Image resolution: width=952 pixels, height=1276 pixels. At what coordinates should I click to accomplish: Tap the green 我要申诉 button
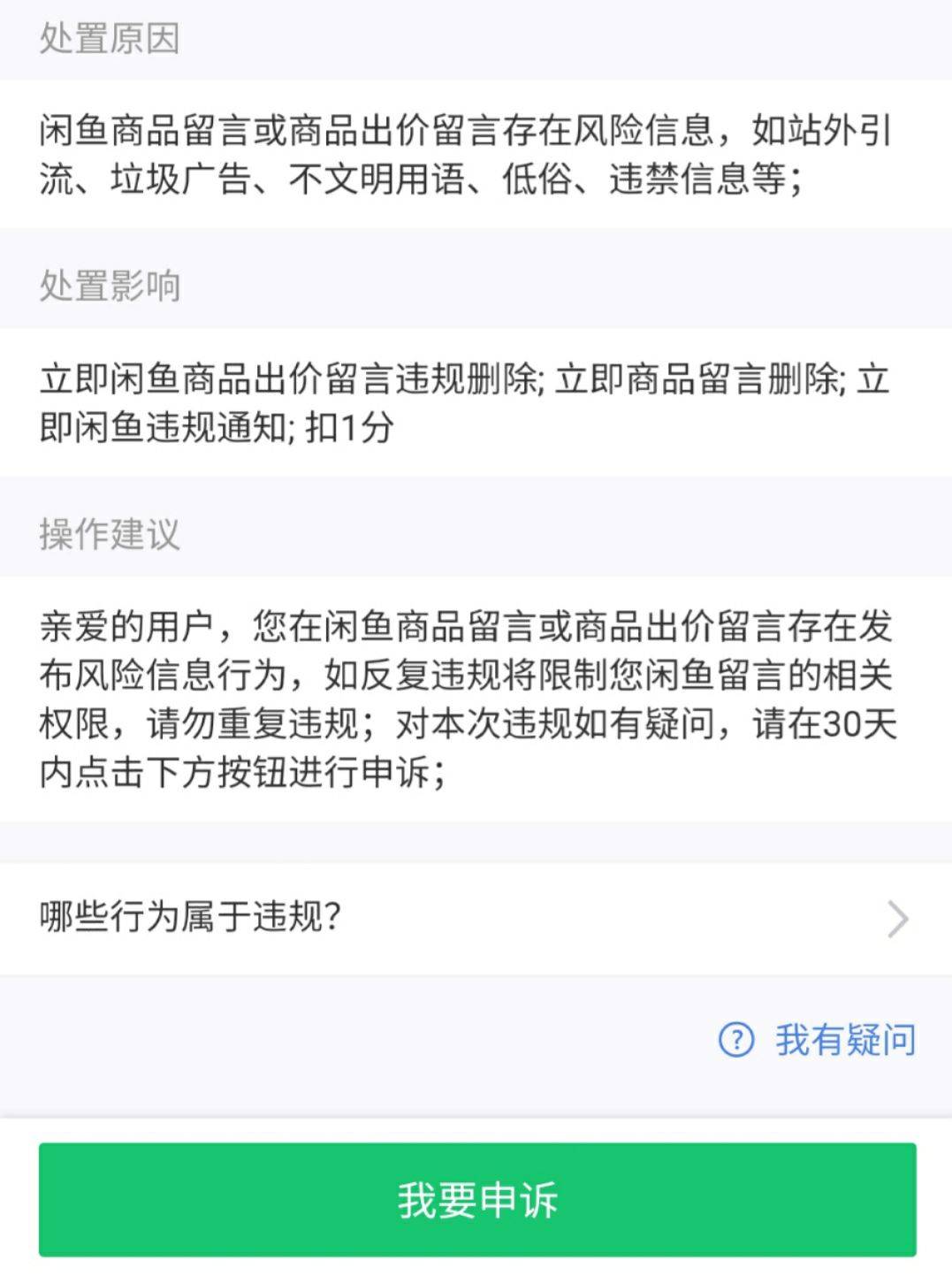pos(476,1199)
